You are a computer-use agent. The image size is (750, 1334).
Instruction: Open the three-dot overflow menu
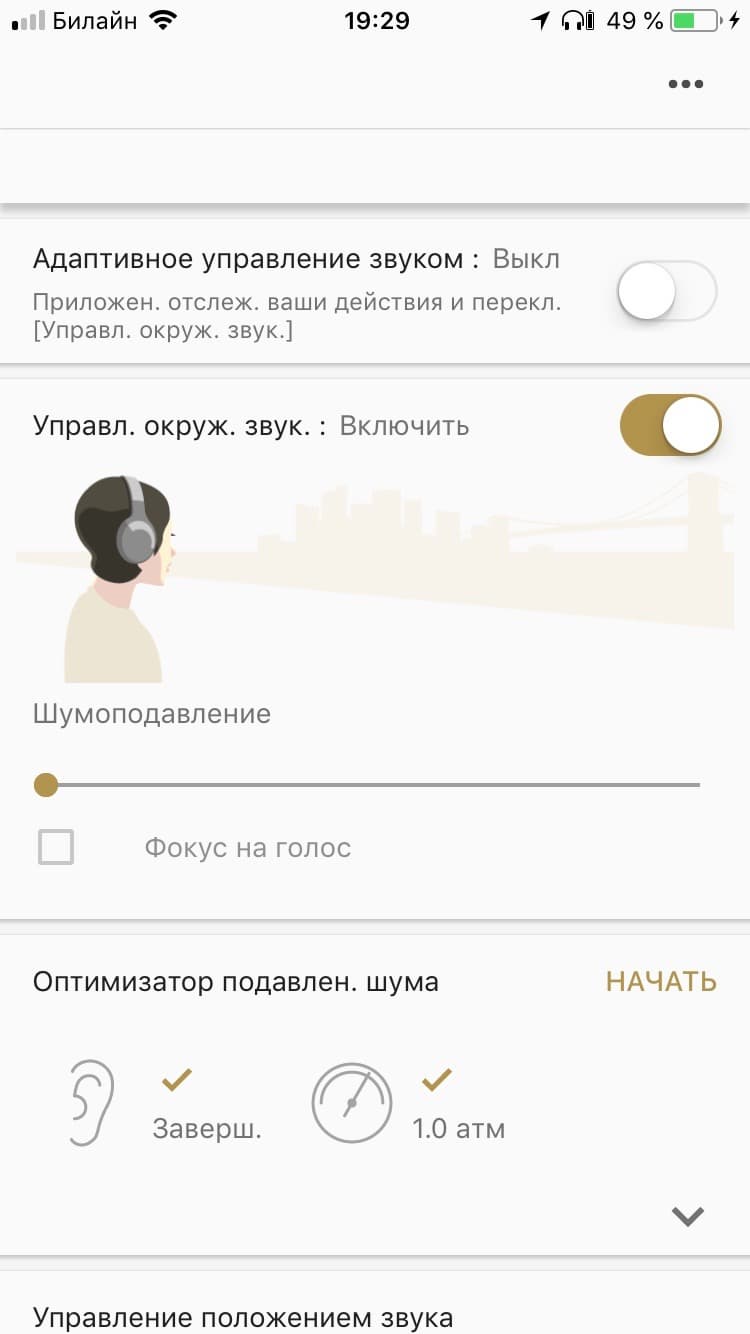(685, 84)
